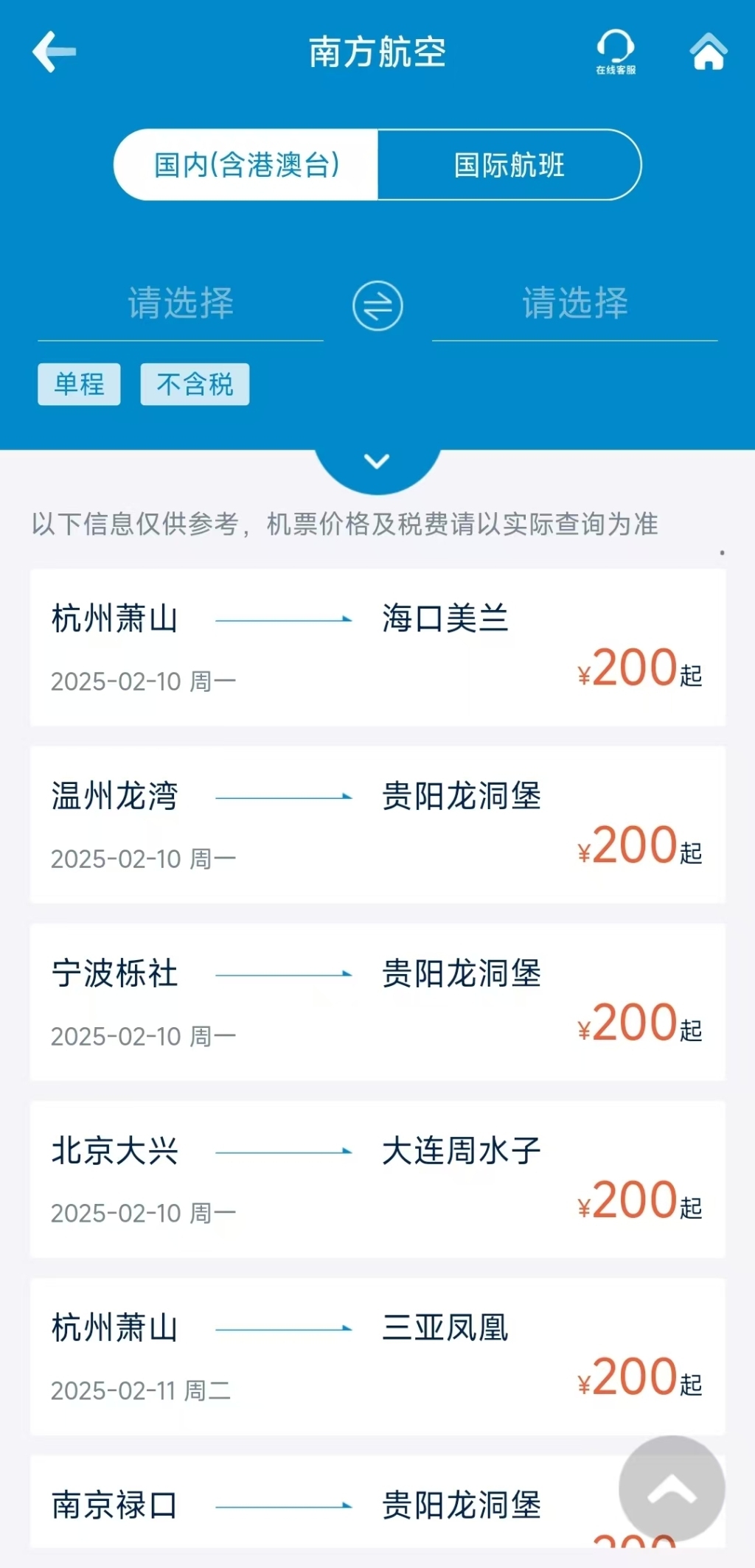Open online customer service (在线客服)
The image size is (755, 1568).
point(615,52)
